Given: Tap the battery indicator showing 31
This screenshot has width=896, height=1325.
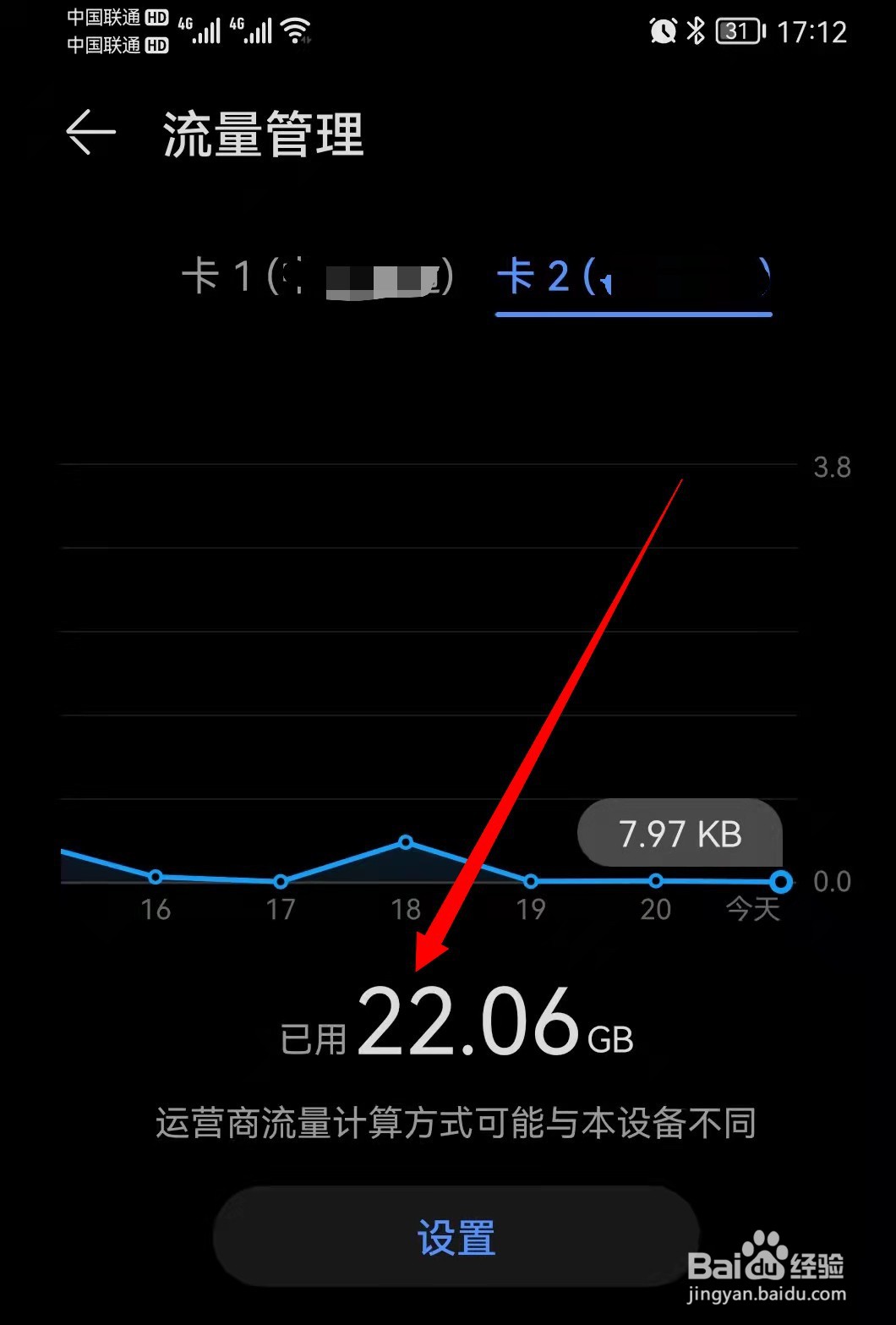Looking at the screenshot, I should [x=735, y=30].
